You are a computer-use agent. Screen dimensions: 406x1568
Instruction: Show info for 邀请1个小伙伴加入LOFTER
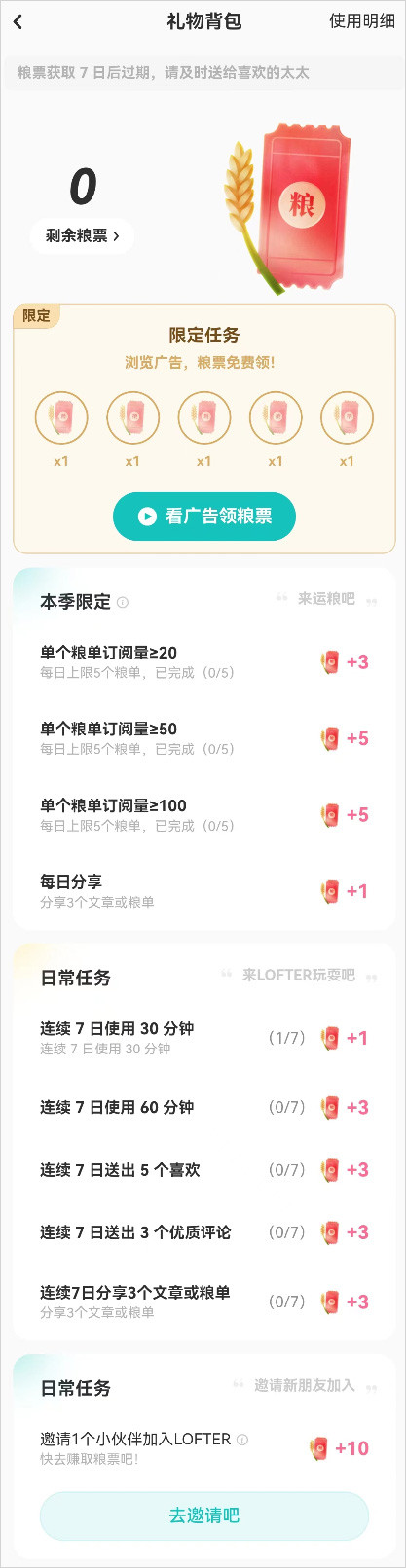pos(242,1440)
